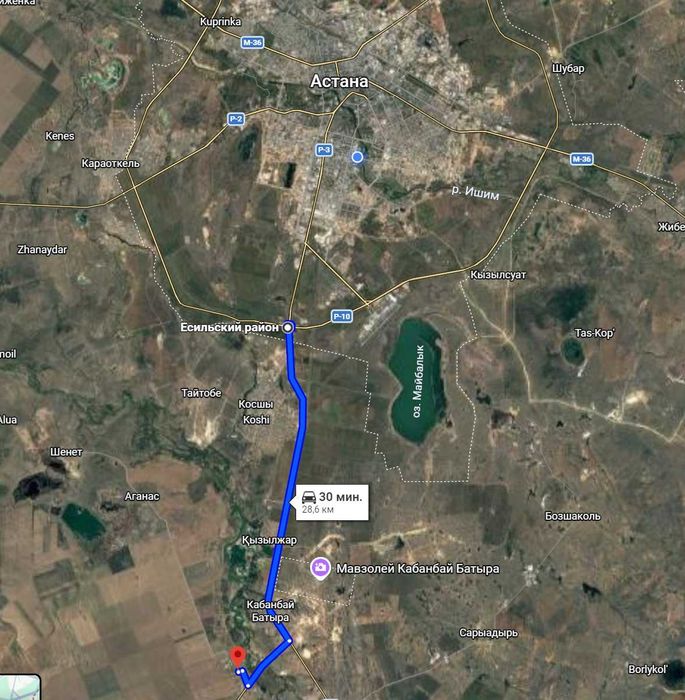Open the map layers thumbnail
Screen dimensions: 685x700
[x=19, y=688]
